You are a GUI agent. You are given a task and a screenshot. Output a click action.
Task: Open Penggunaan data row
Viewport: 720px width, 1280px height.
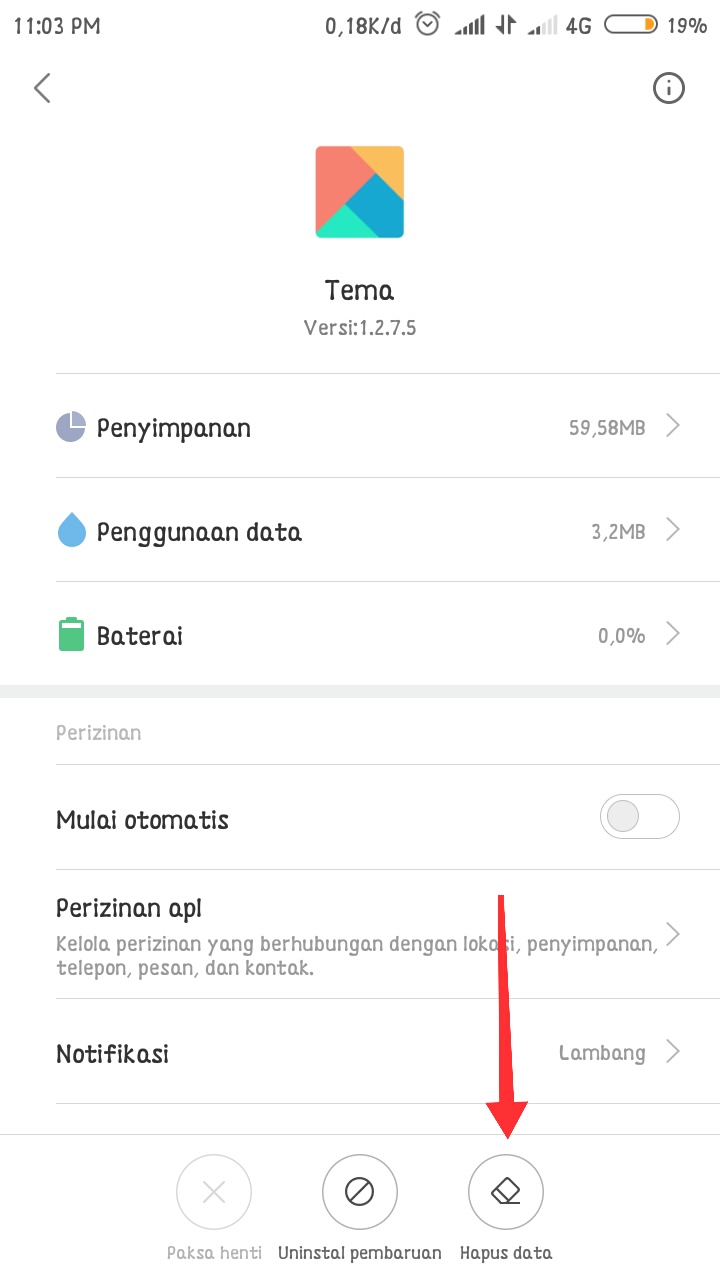[360, 531]
